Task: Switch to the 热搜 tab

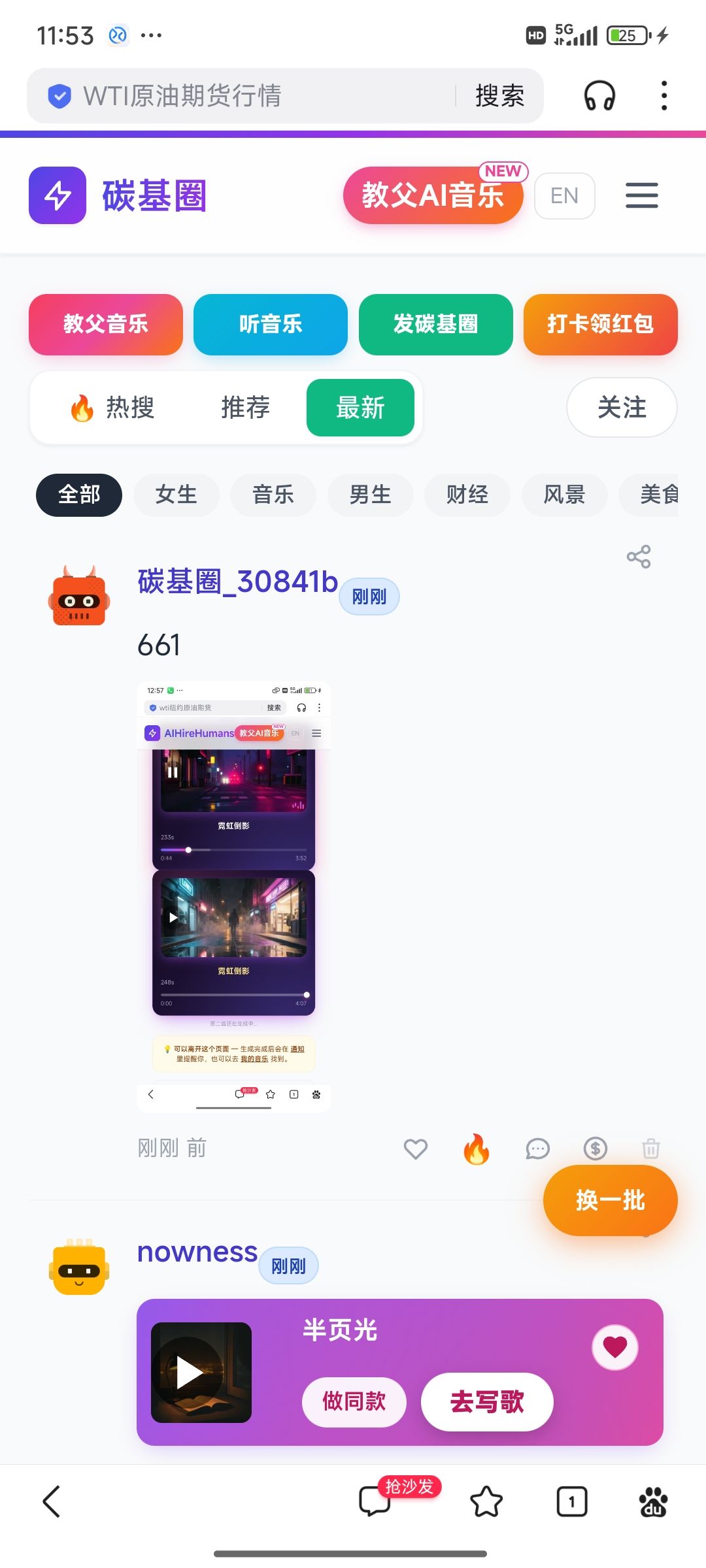Action: 112,408
